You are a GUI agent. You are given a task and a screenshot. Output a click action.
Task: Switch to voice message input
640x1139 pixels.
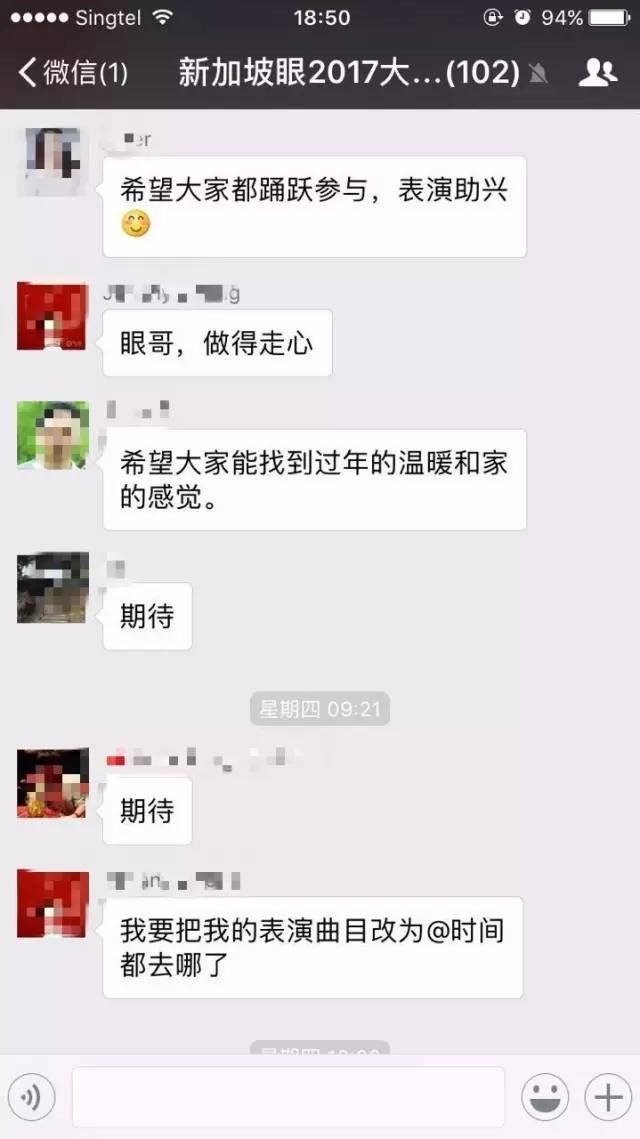(x=31, y=1098)
